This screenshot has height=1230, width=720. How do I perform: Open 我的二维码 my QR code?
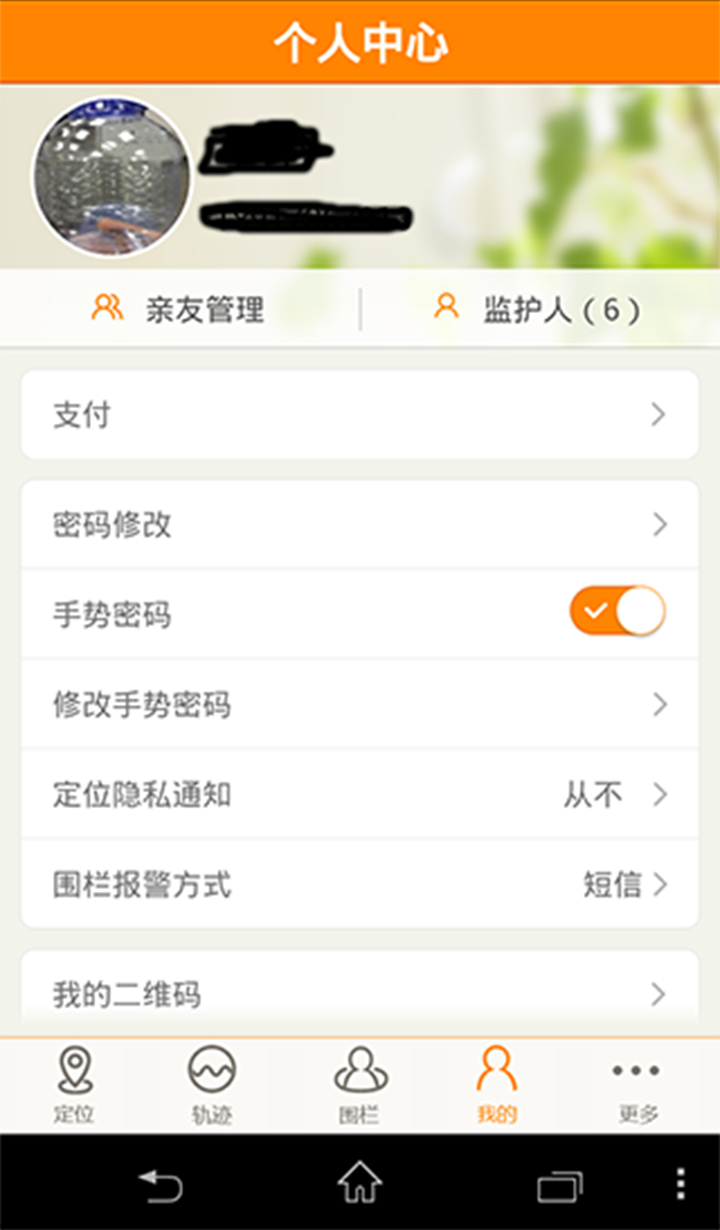pyautogui.click(x=360, y=992)
